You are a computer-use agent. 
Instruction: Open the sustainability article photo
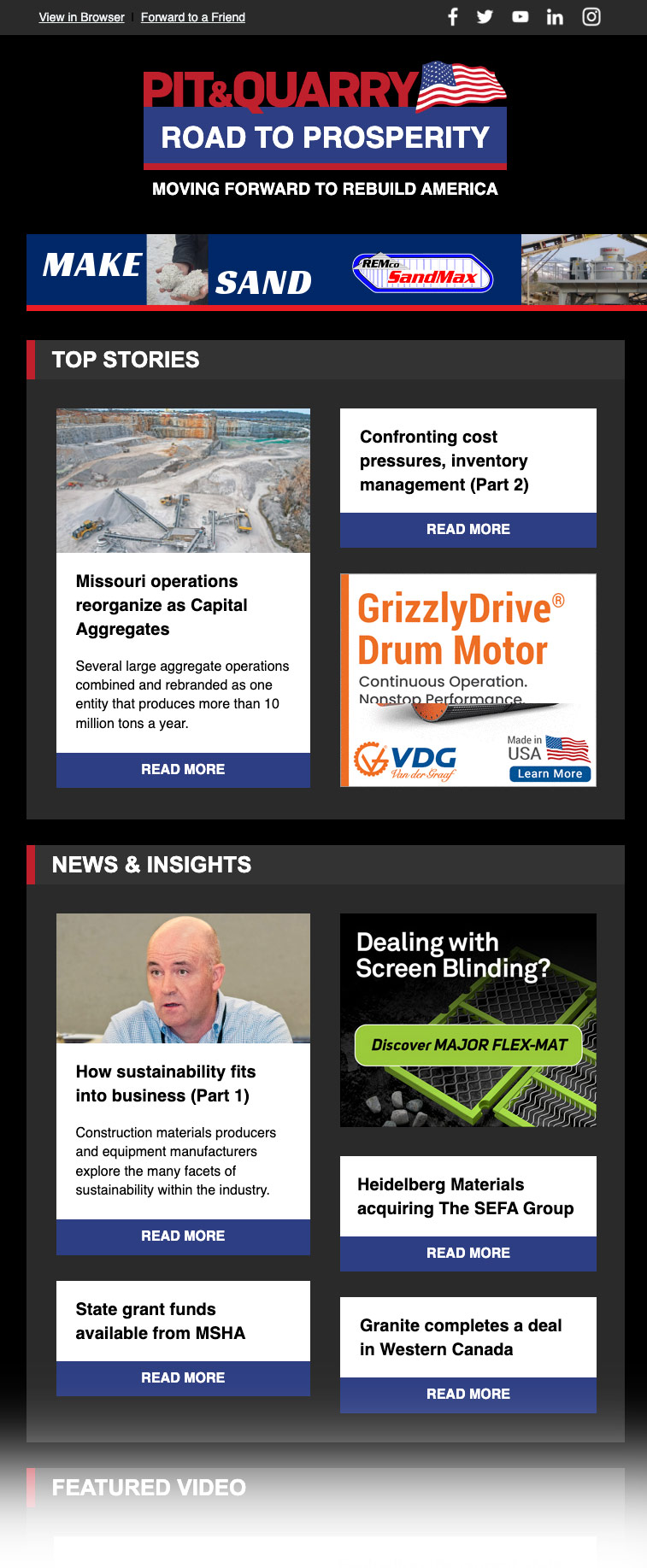(183, 978)
